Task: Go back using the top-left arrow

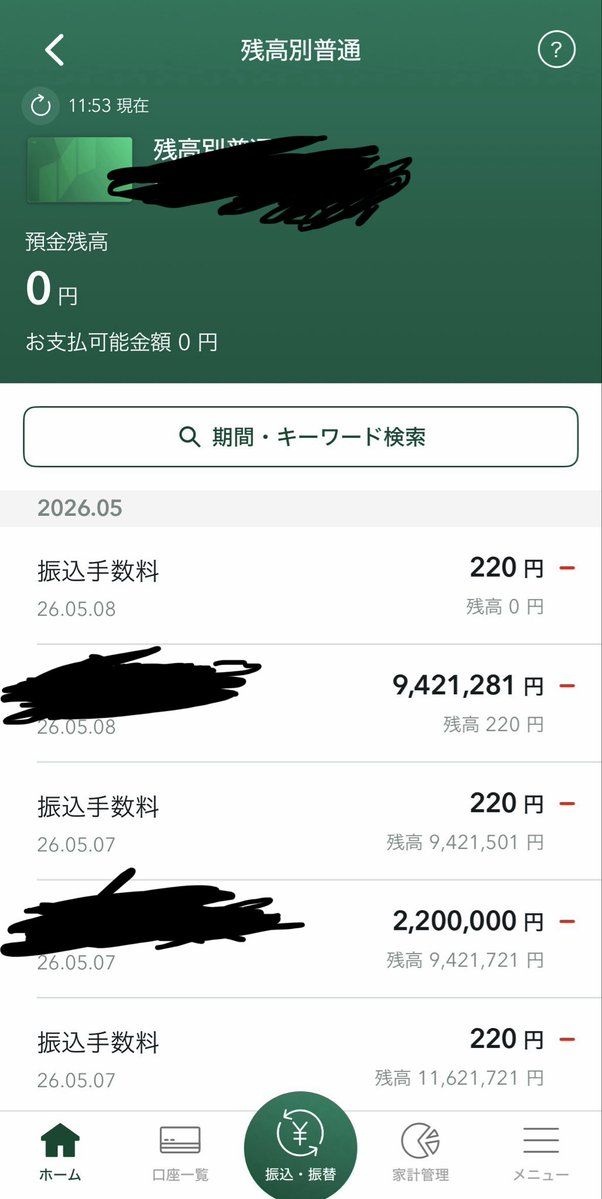Action: 54,50
